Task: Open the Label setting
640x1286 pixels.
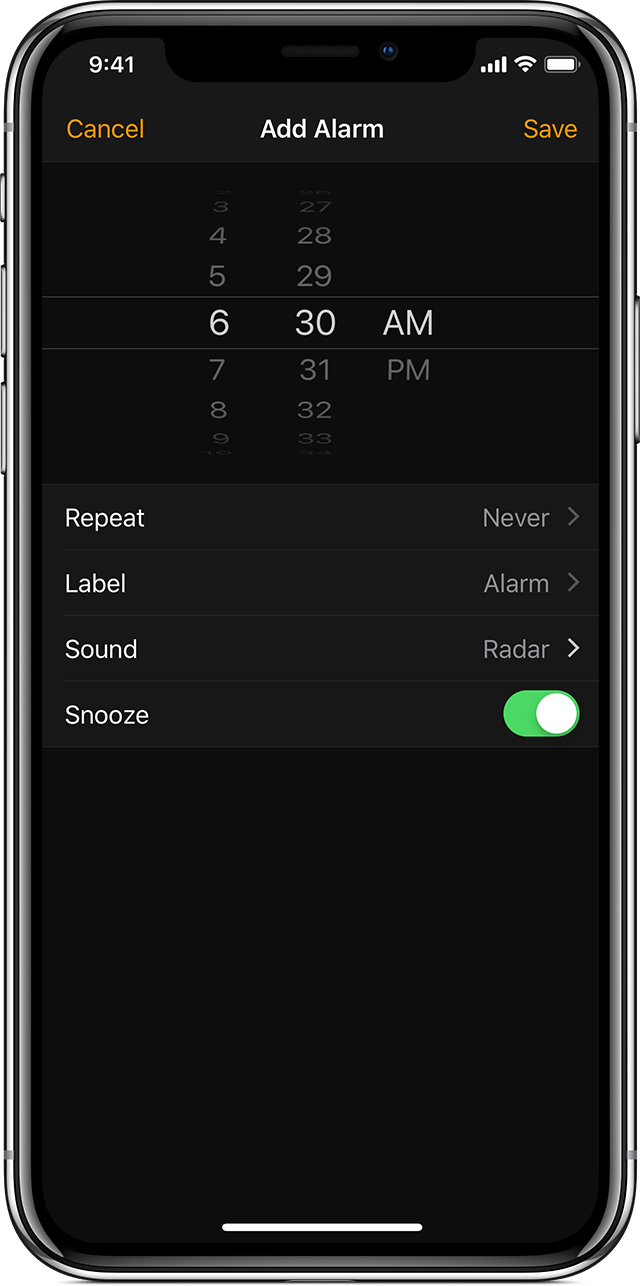Action: (x=320, y=583)
